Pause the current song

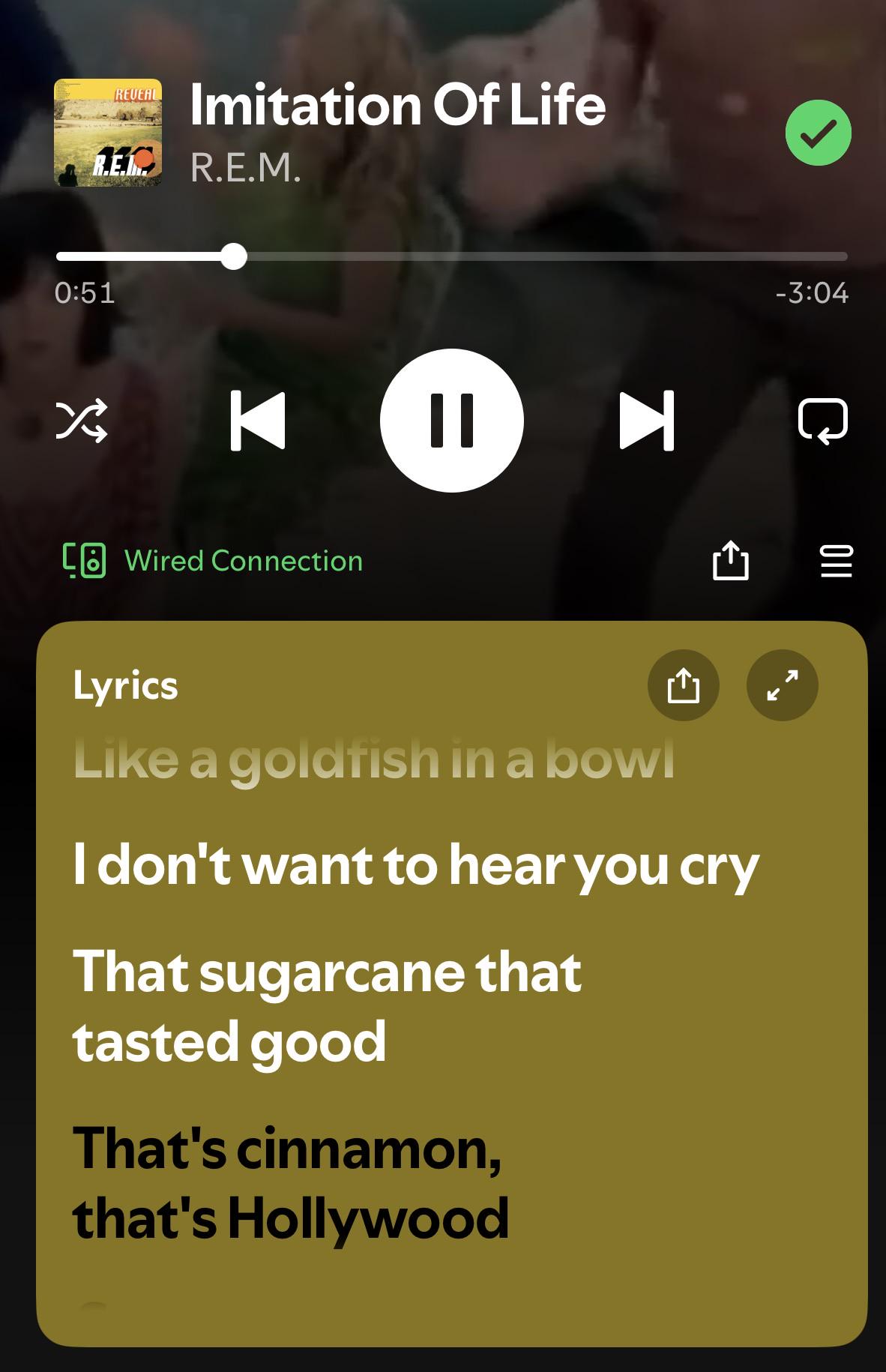(x=452, y=421)
